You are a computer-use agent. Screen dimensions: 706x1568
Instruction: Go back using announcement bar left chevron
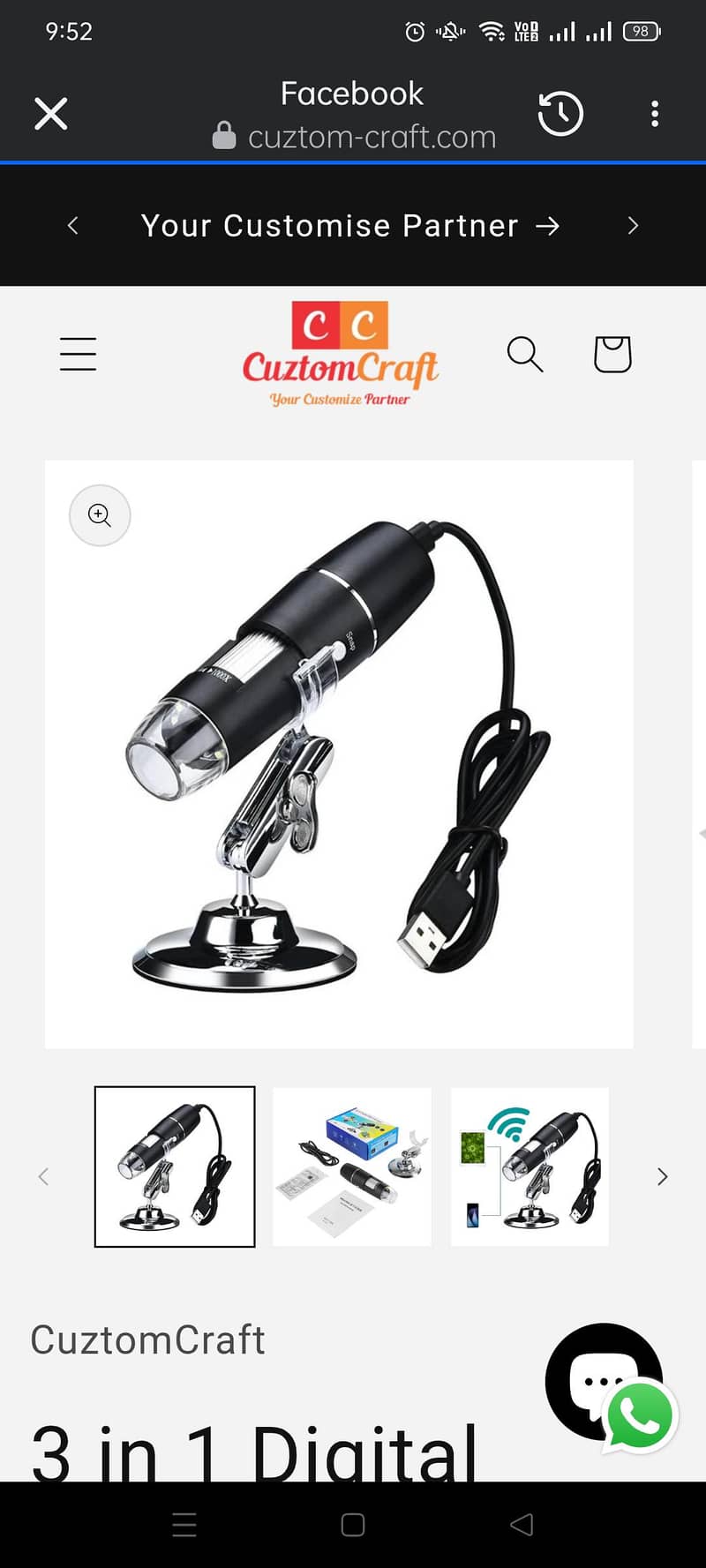tap(73, 226)
